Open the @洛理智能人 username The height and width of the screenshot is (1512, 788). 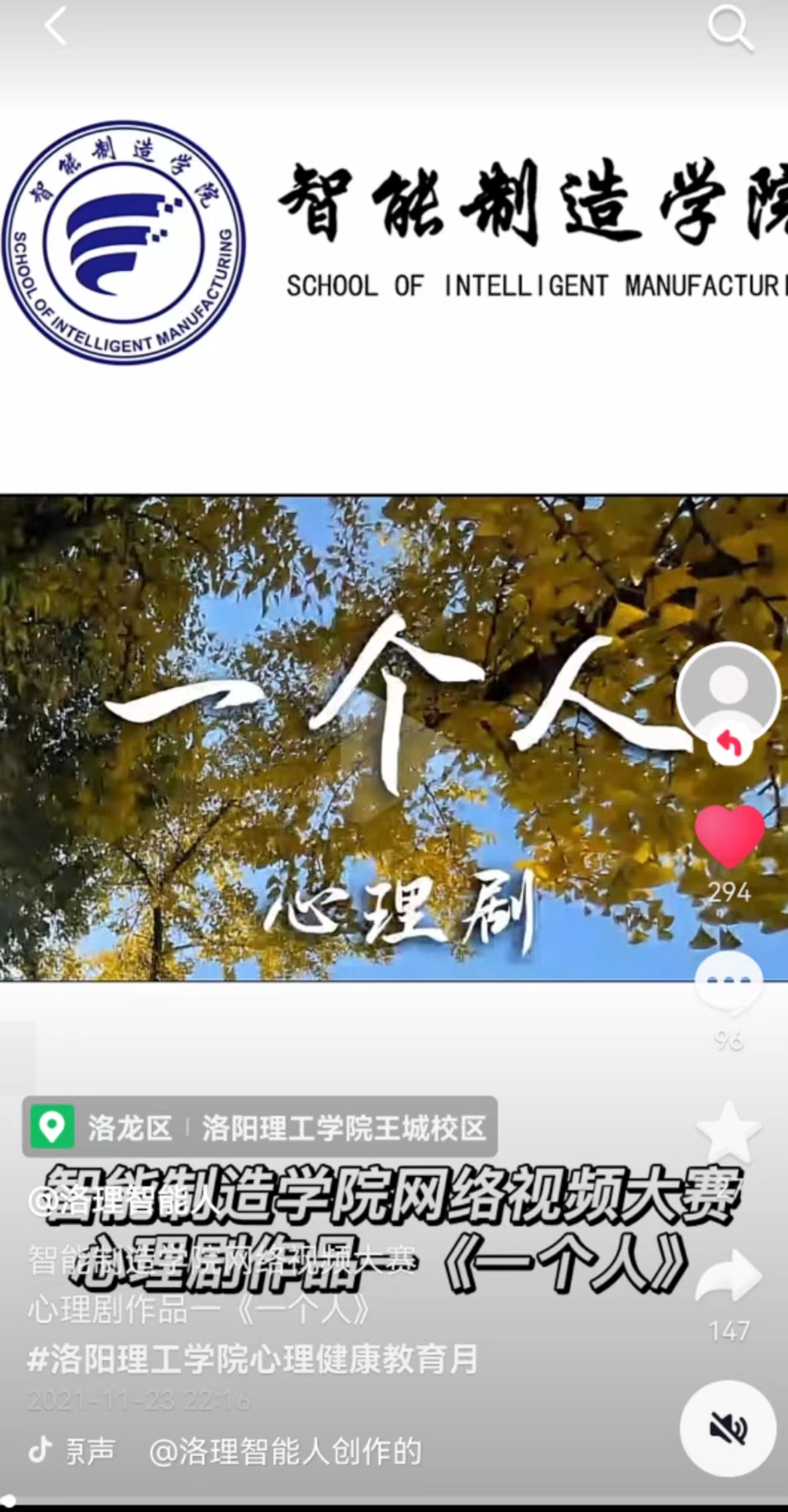123,1200
